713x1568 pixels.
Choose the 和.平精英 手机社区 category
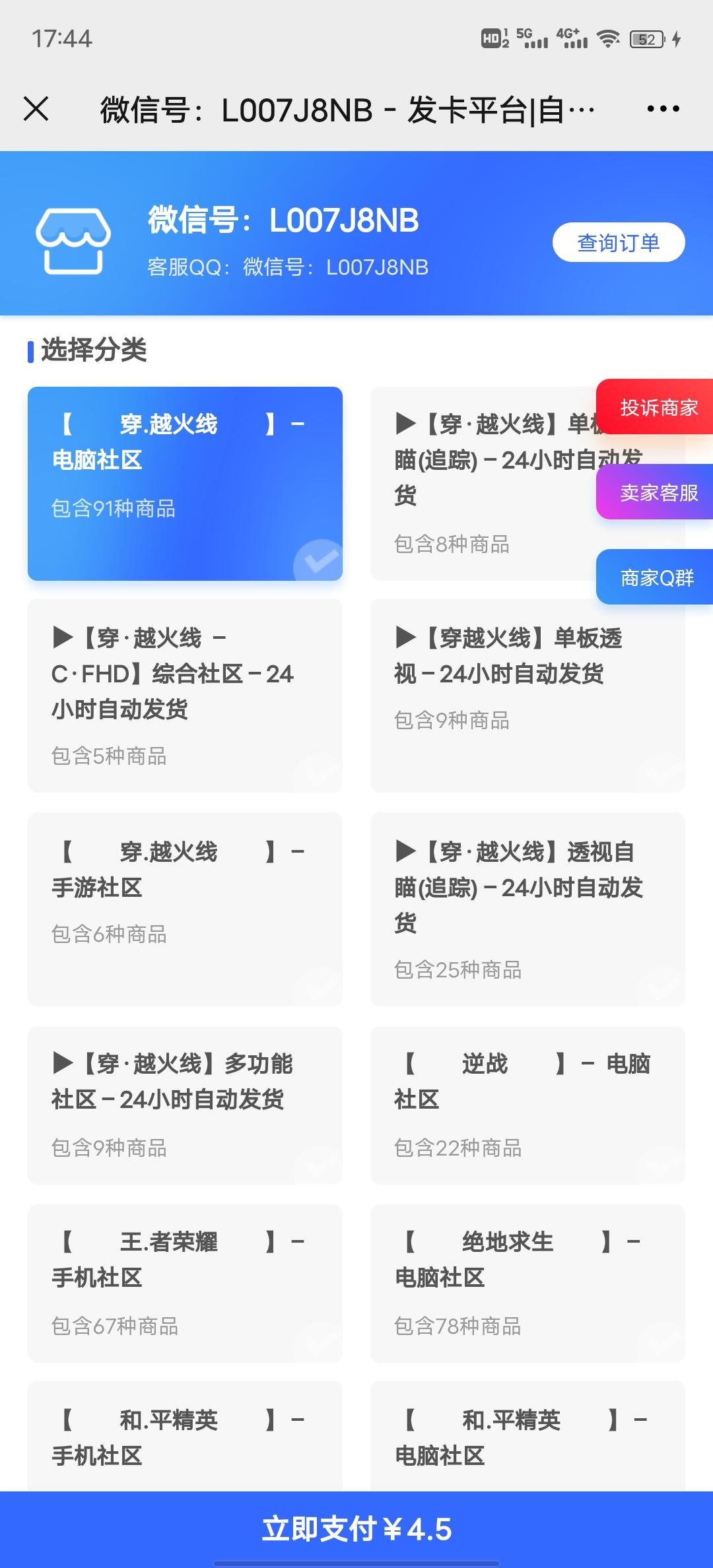click(x=185, y=1437)
